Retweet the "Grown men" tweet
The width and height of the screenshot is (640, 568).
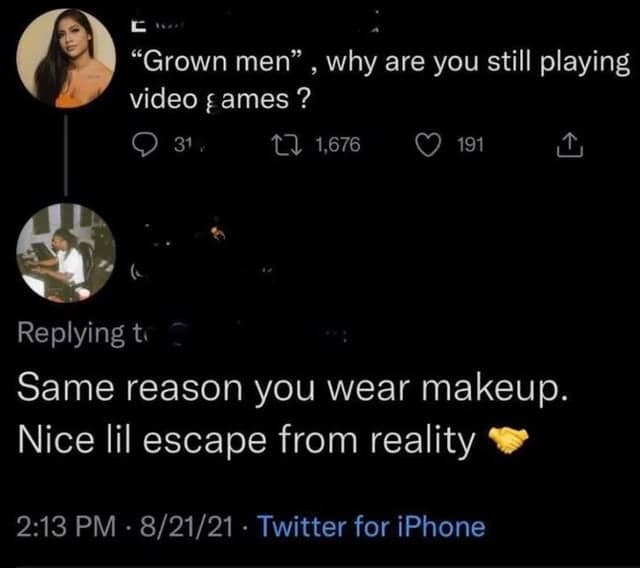(x=294, y=145)
